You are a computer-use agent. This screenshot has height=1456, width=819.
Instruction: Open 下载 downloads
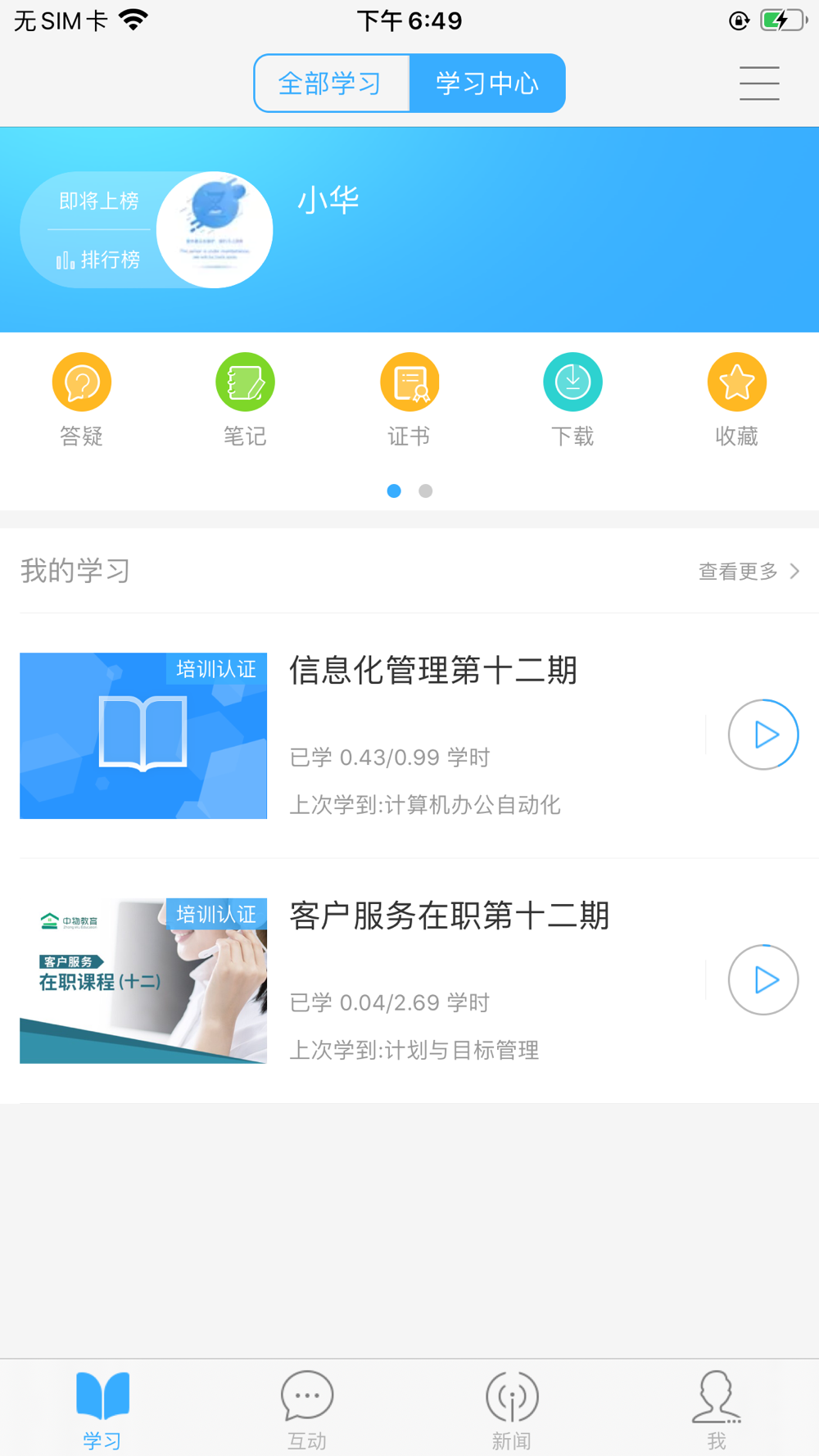(x=572, y=399)
